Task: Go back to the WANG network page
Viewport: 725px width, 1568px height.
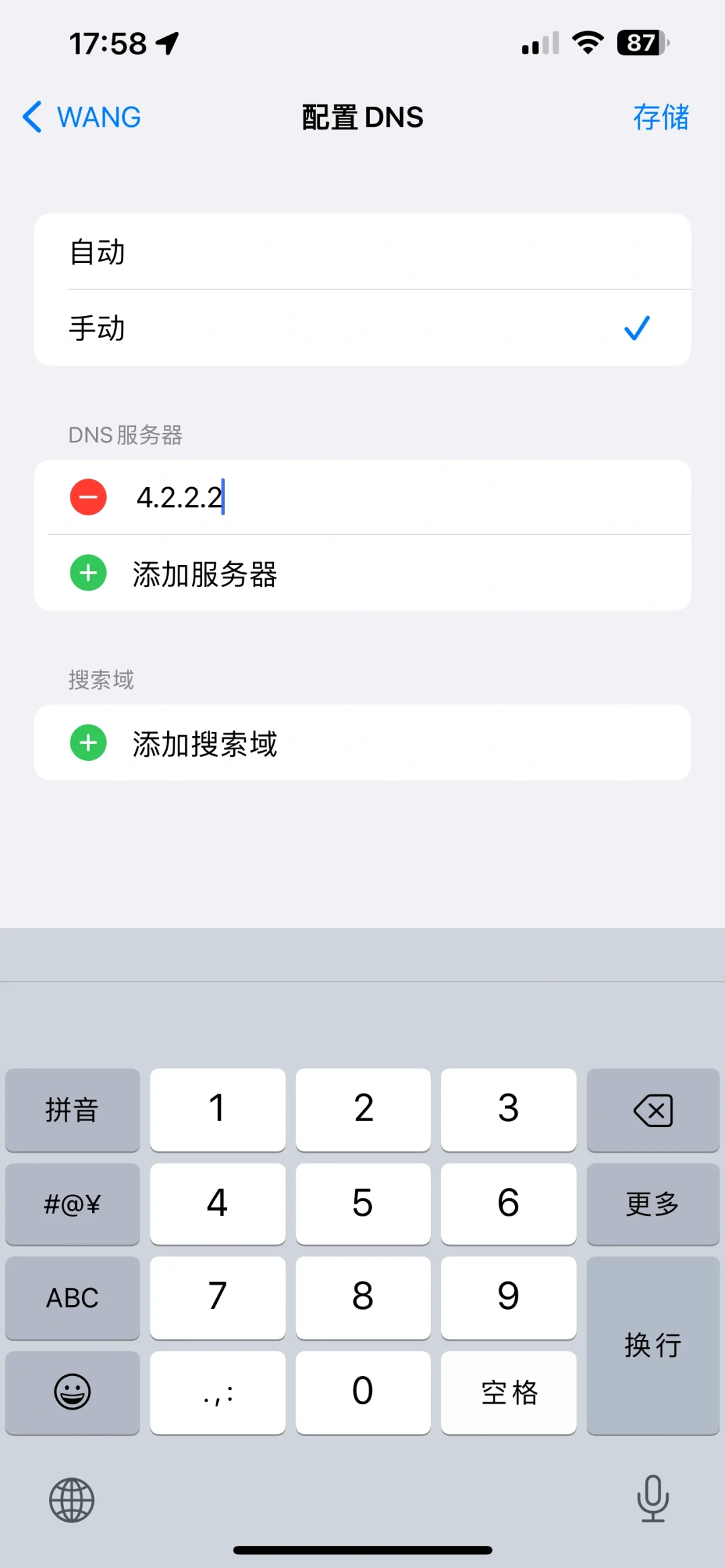Action: coord(82,117)
